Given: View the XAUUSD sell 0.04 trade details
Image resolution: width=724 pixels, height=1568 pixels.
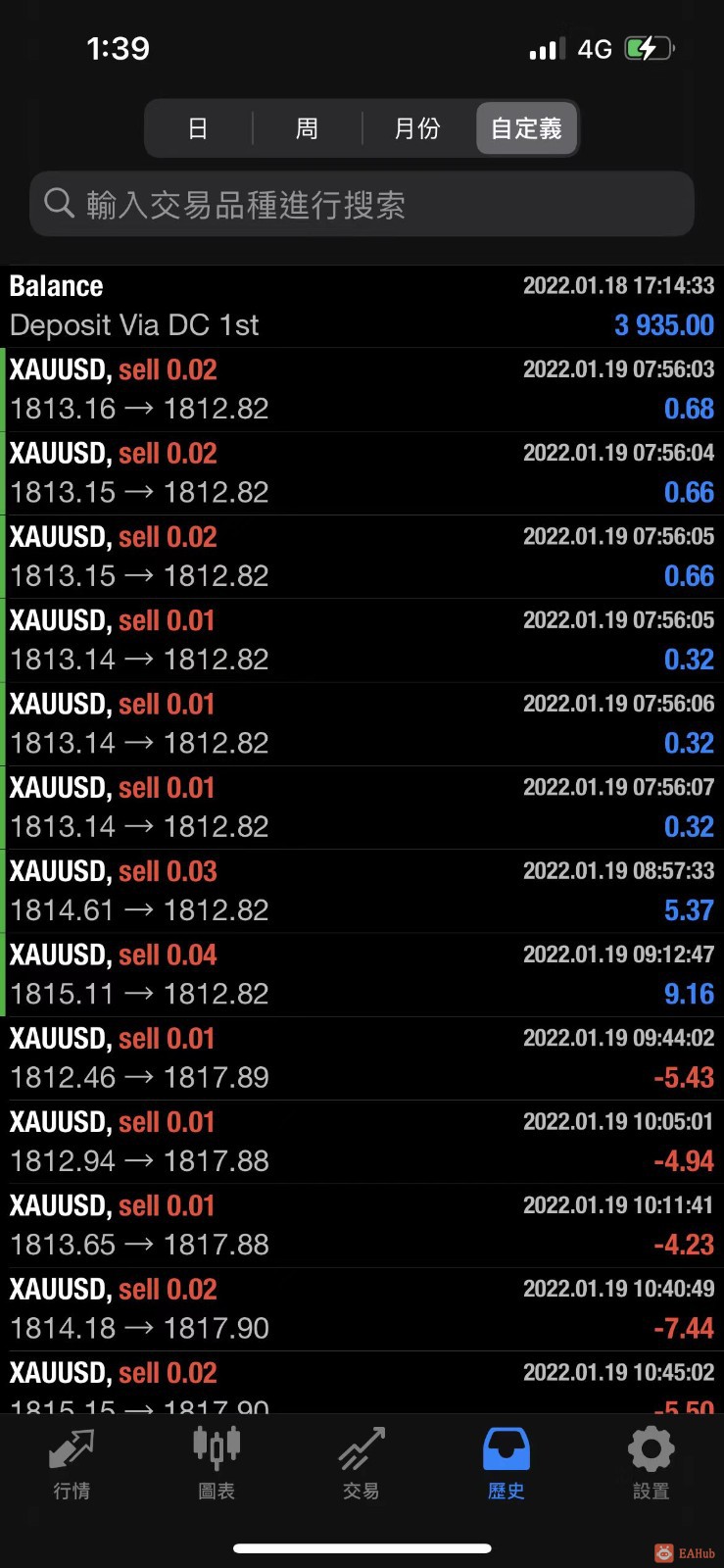Looking at the screenshot, I should (x=362, y=974).
